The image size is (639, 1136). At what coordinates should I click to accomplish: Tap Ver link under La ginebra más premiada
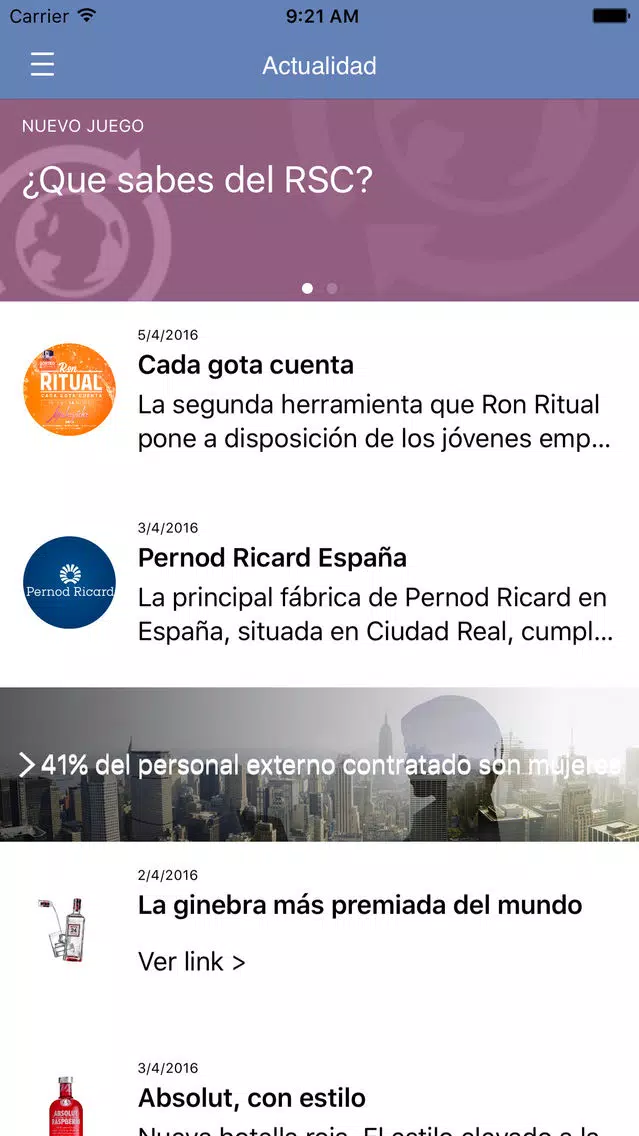tap(192, 962)
